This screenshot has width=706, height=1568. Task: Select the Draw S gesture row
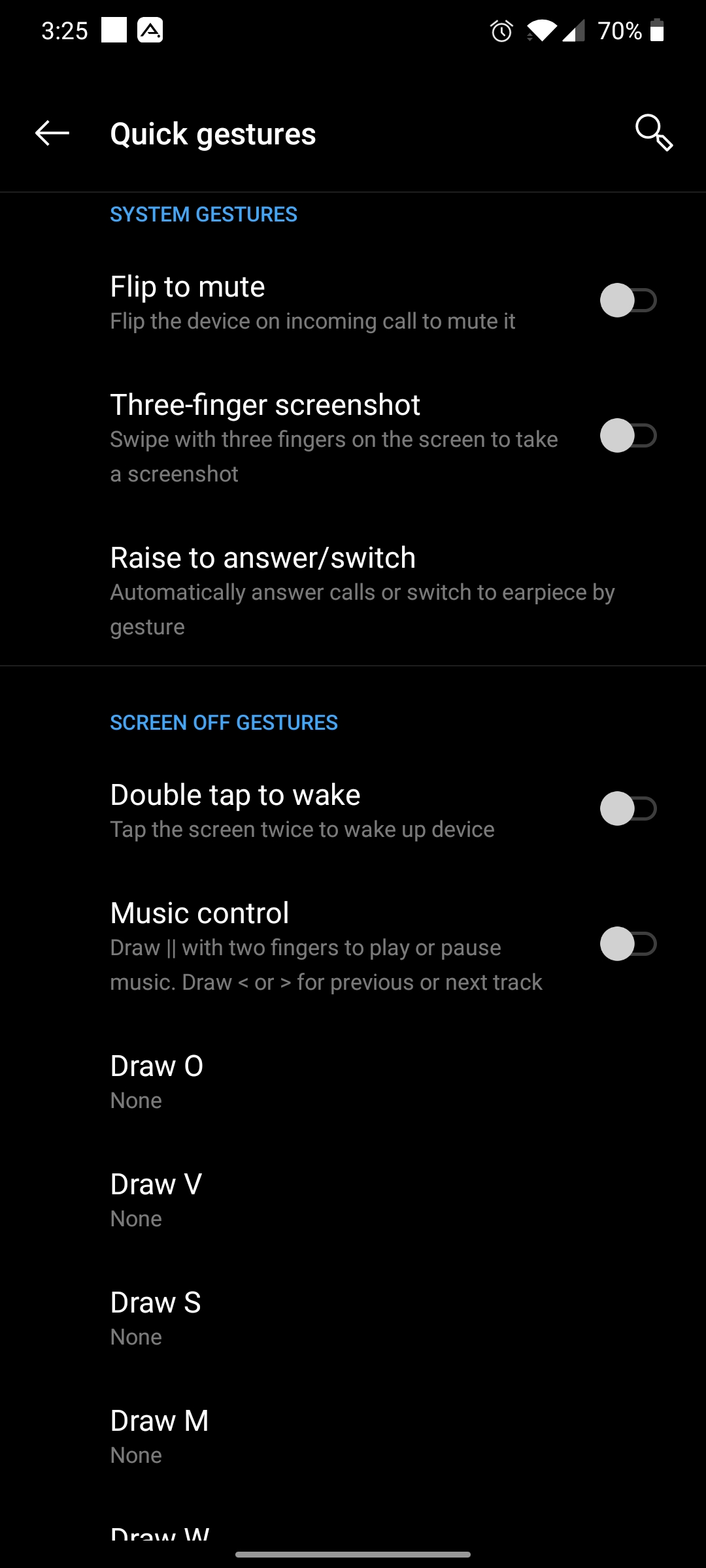click(x=353, y=1318)
